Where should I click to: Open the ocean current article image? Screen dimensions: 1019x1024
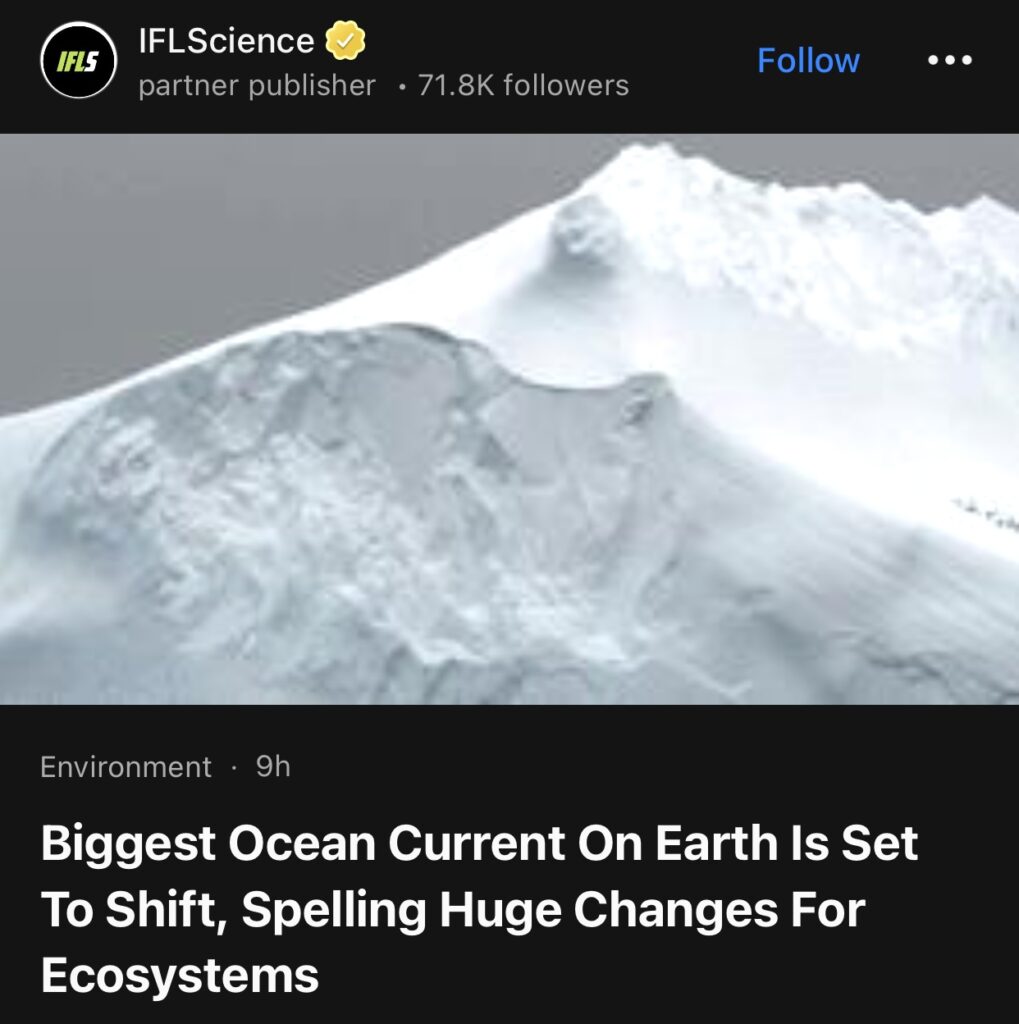509,419
